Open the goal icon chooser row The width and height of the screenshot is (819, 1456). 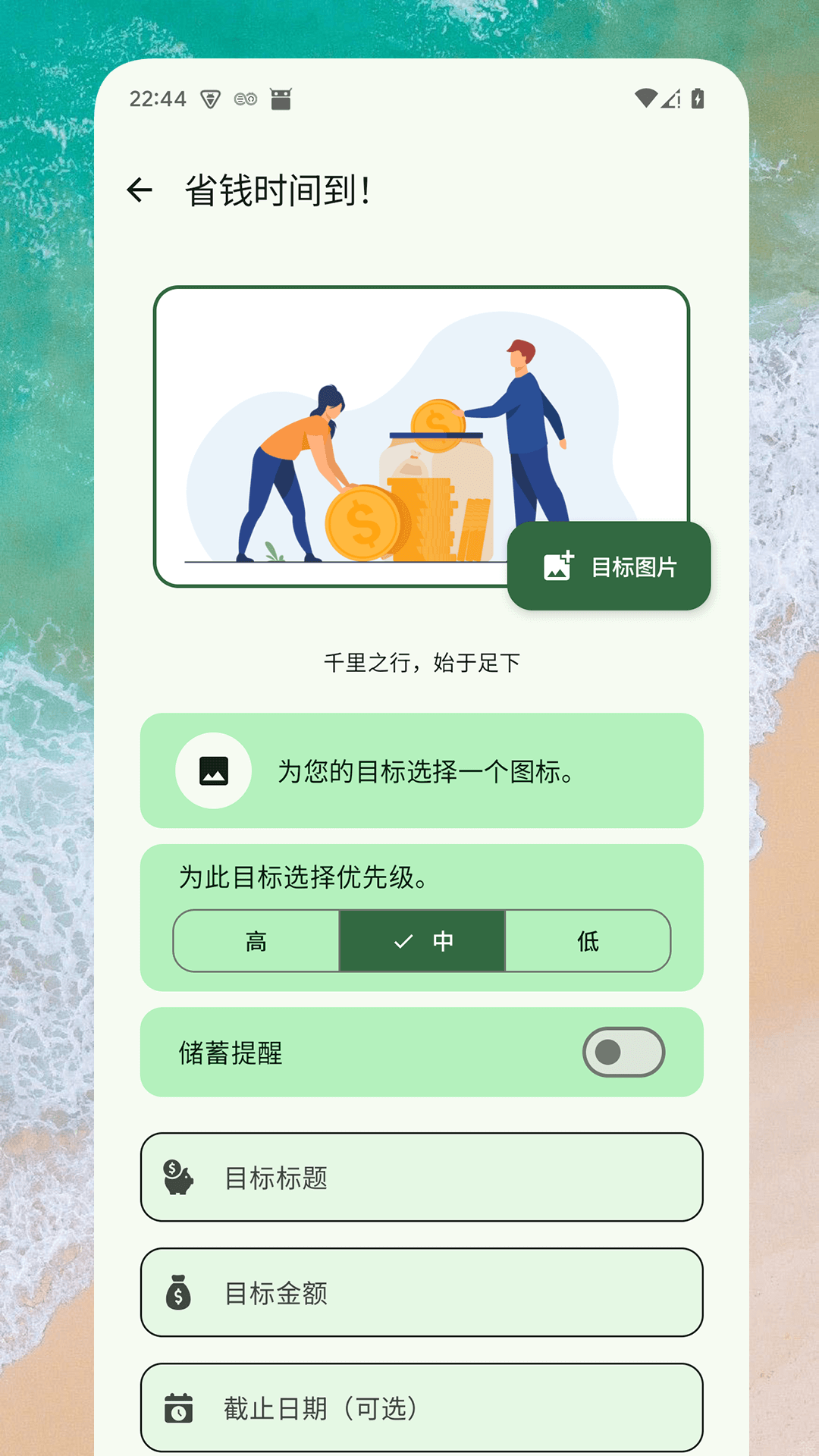(x=422, y=770)
